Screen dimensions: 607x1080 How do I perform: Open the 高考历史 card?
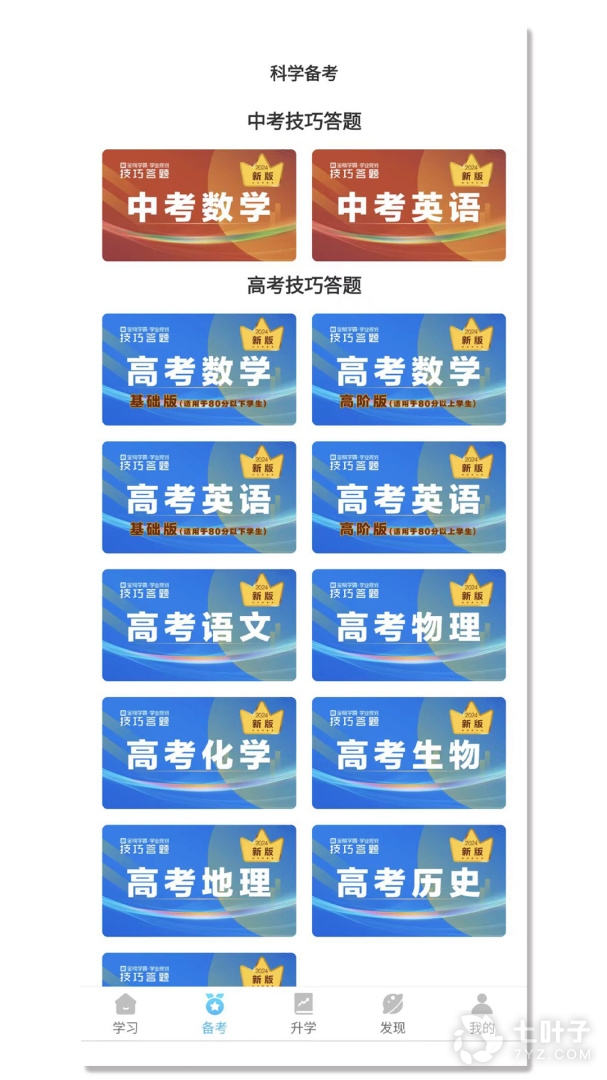(x=408, y=881)
